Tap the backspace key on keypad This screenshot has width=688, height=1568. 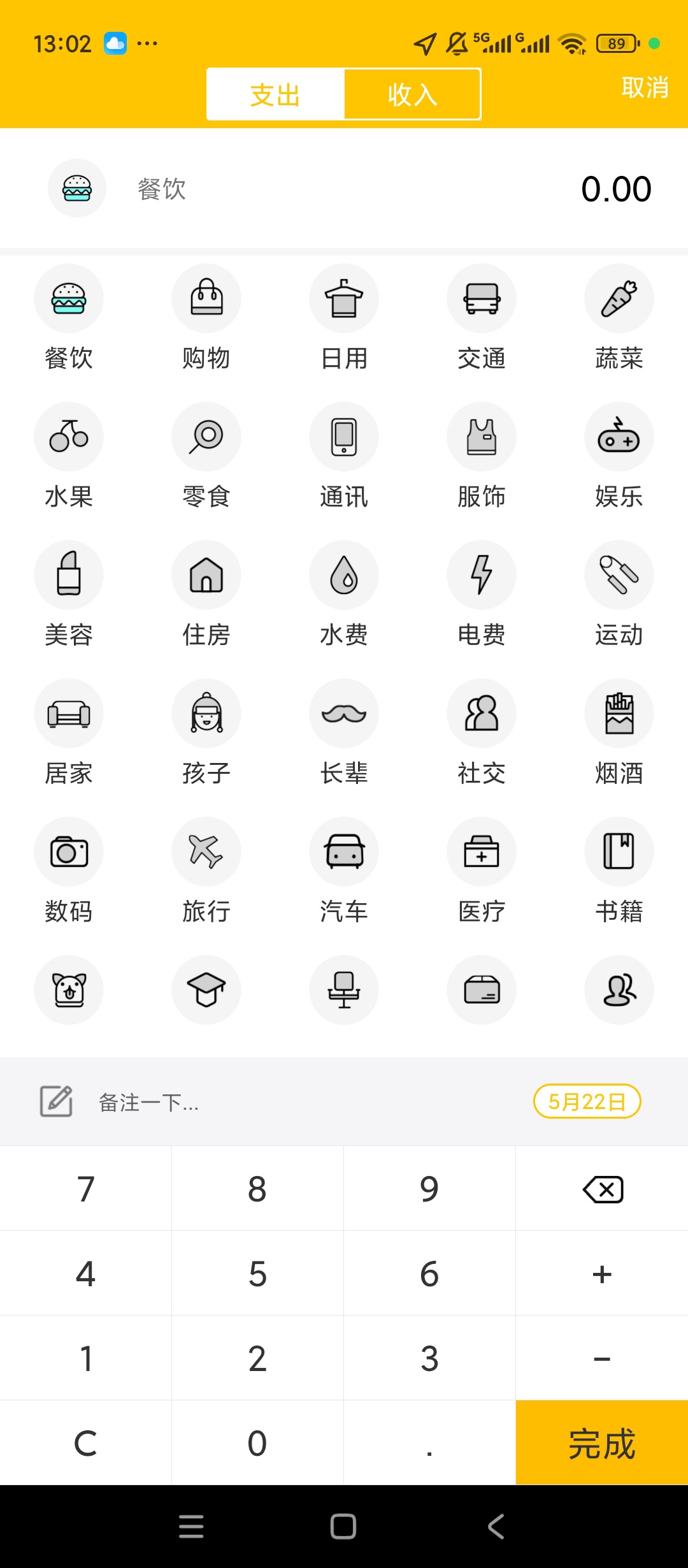(x=602, y=1189)
